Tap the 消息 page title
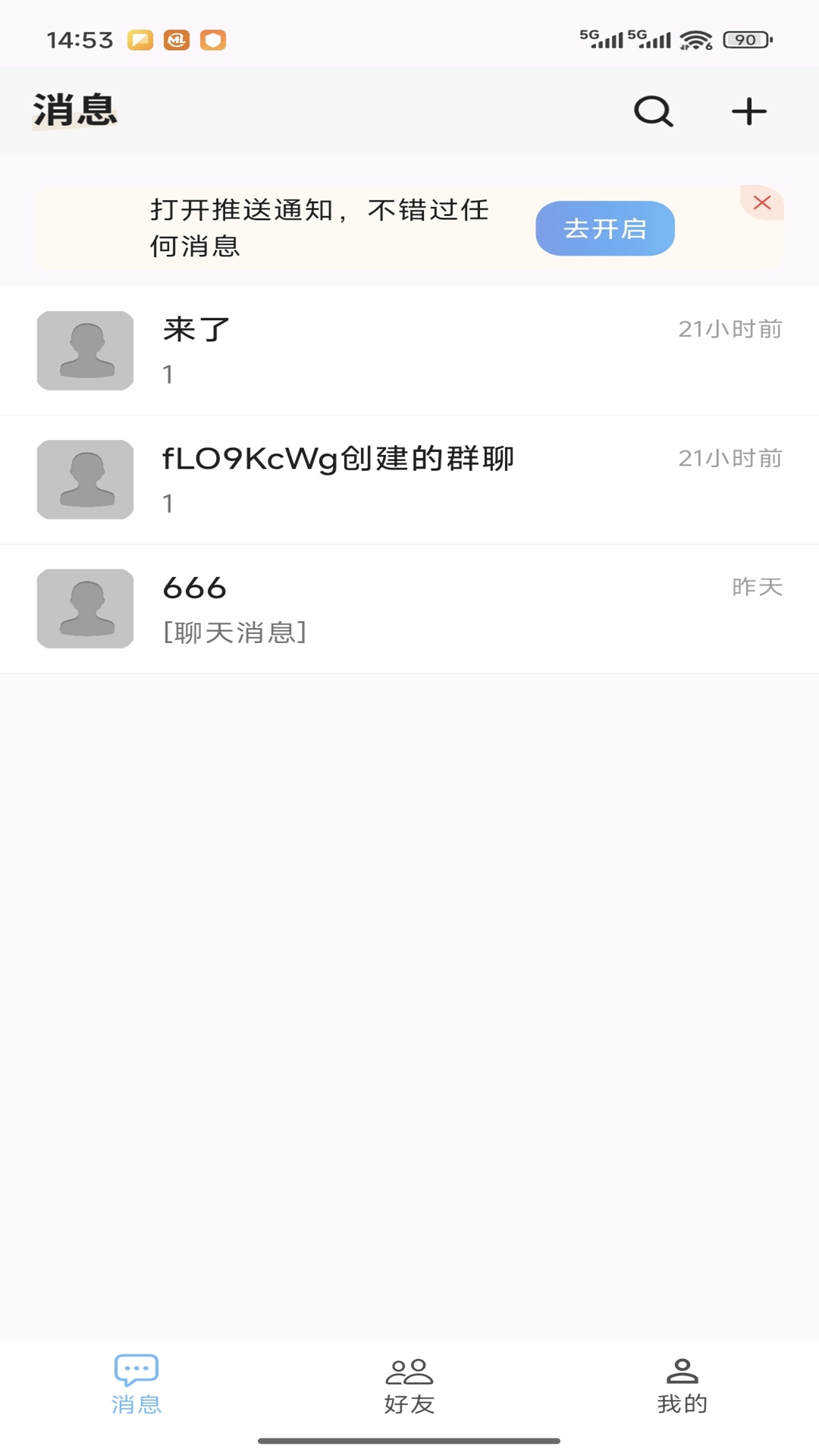The height and width of the screenshot is (1456, 819). tap(74, 109)
